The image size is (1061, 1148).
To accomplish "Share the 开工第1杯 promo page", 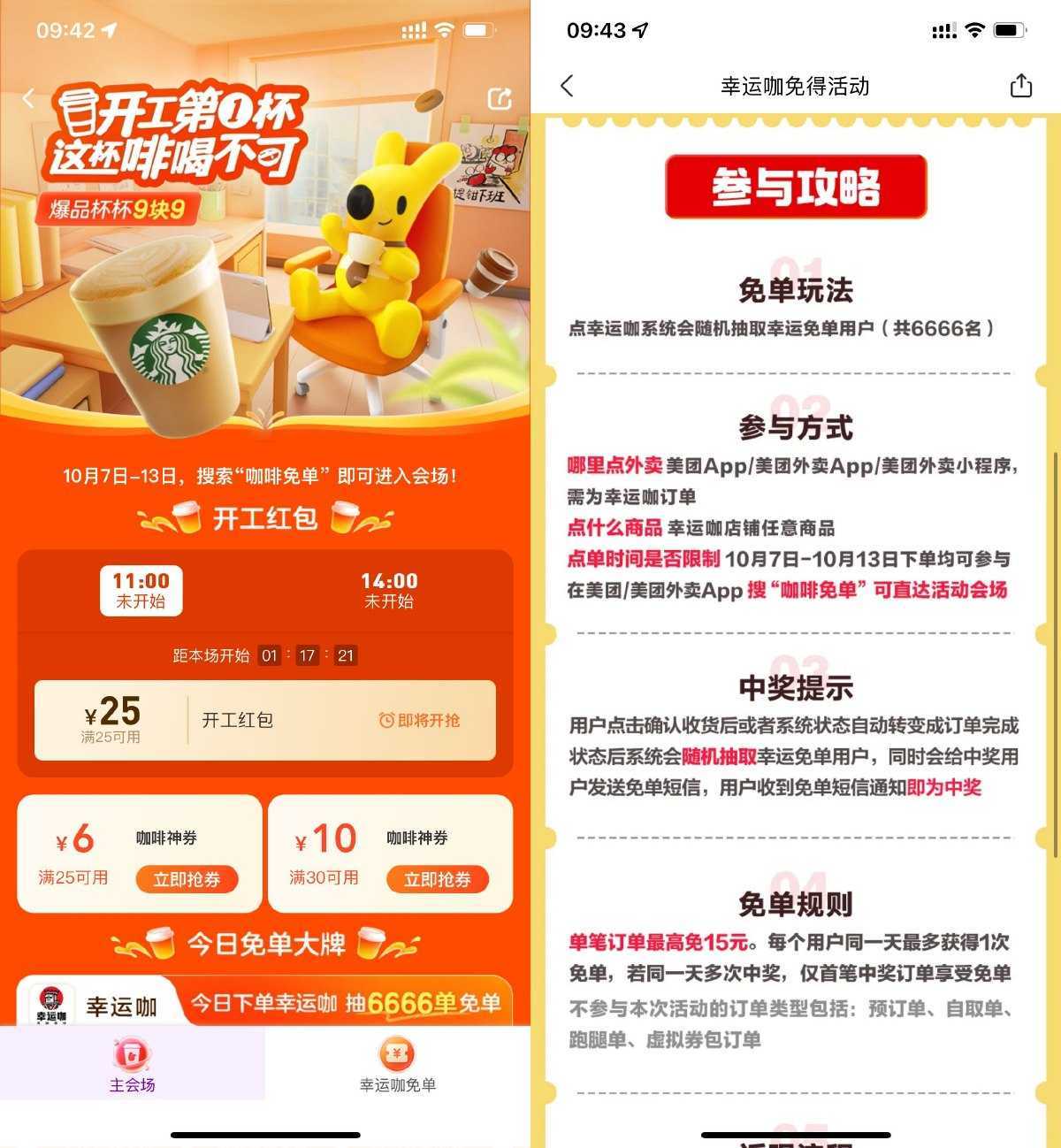I will pos(500,99).
